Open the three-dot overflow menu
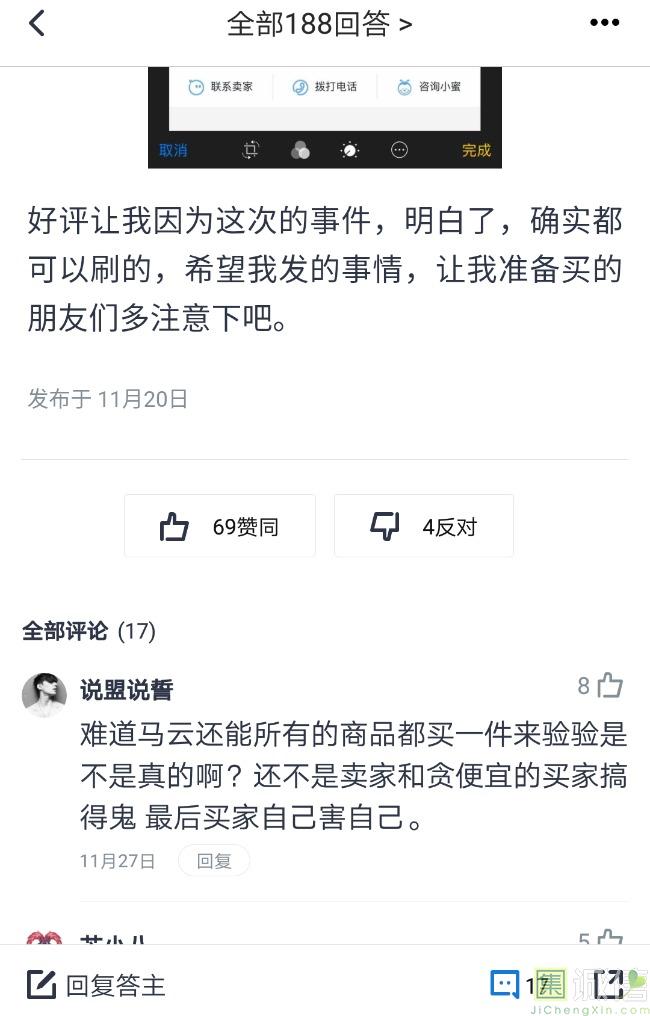Image resolution: width=650 pixels, height=1016 pixels. click(604, 24)
